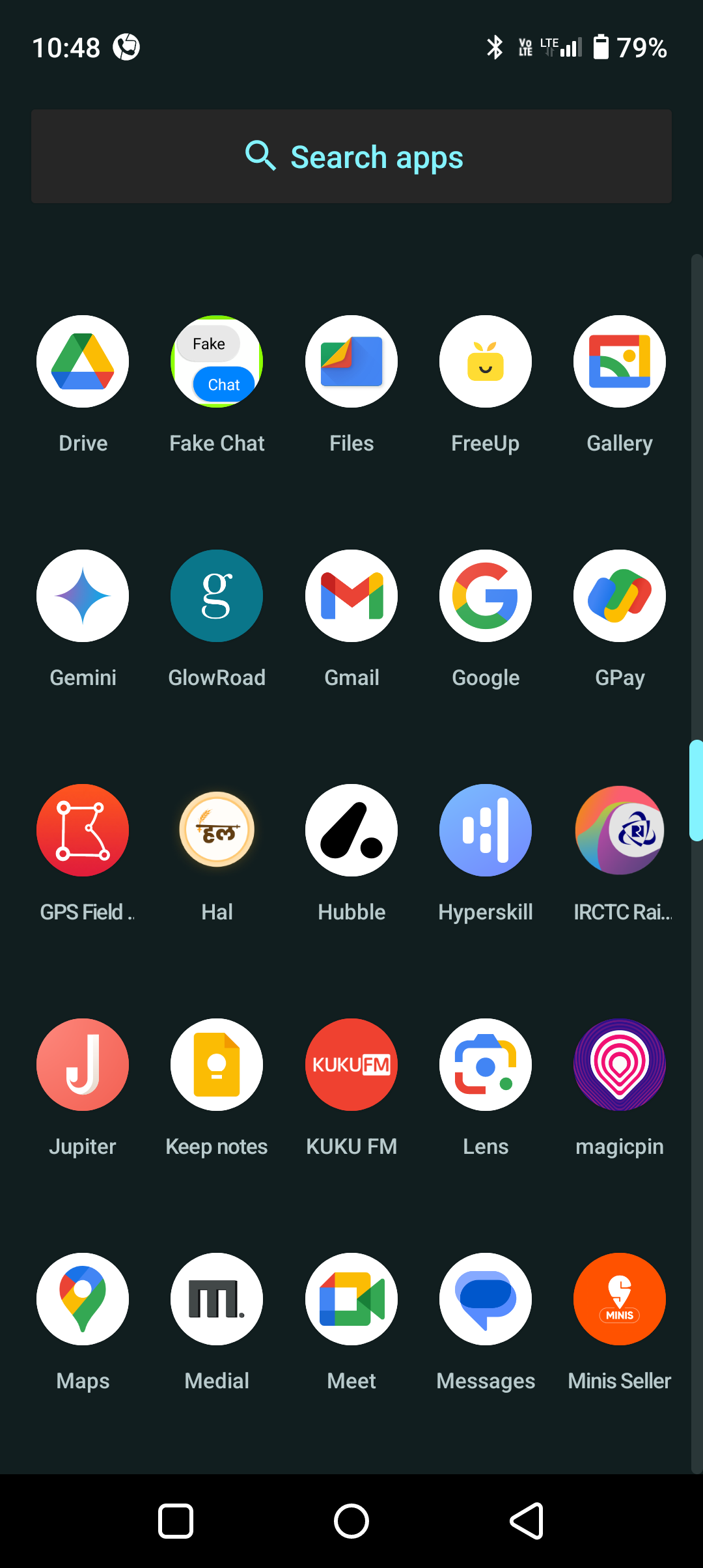The image size is (703, 1568).
Task: Open the Files app
Action: click(351, 361)
